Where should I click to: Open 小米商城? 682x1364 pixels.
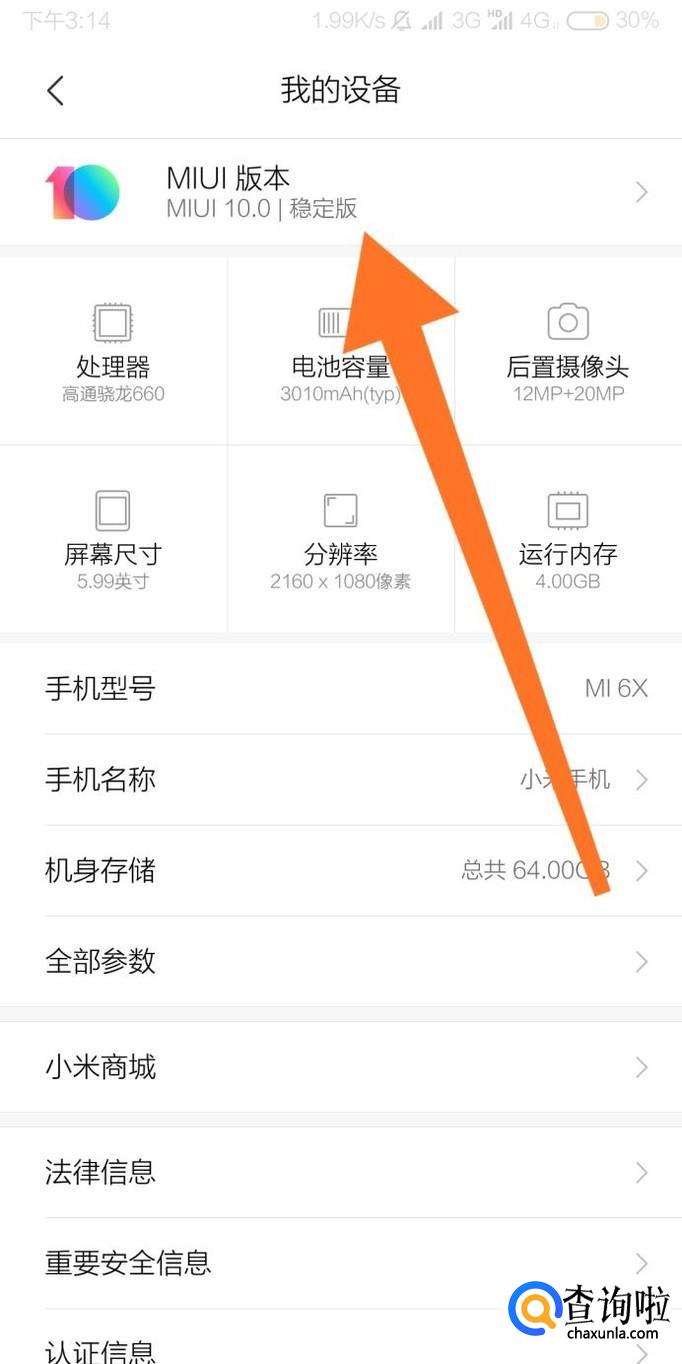(340, 1067)
